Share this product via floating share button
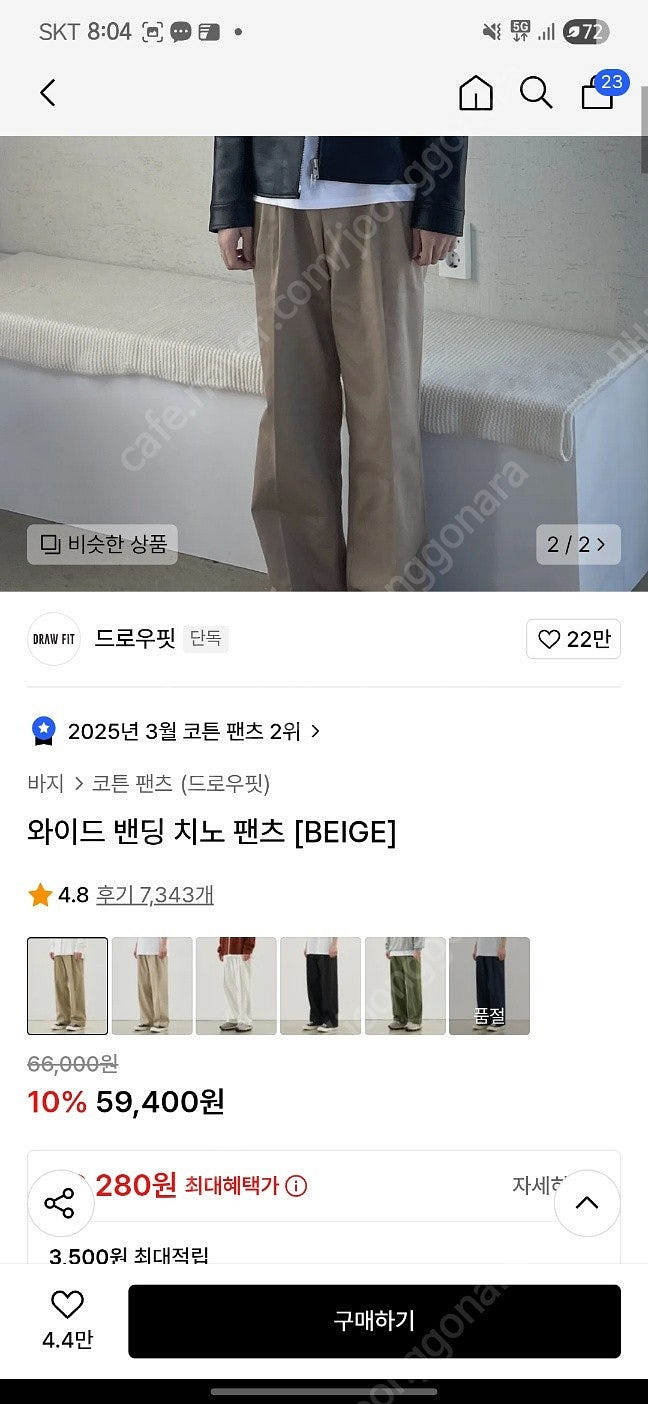The width and height of the screenshot is (648, 1404). click(60, 1203)
